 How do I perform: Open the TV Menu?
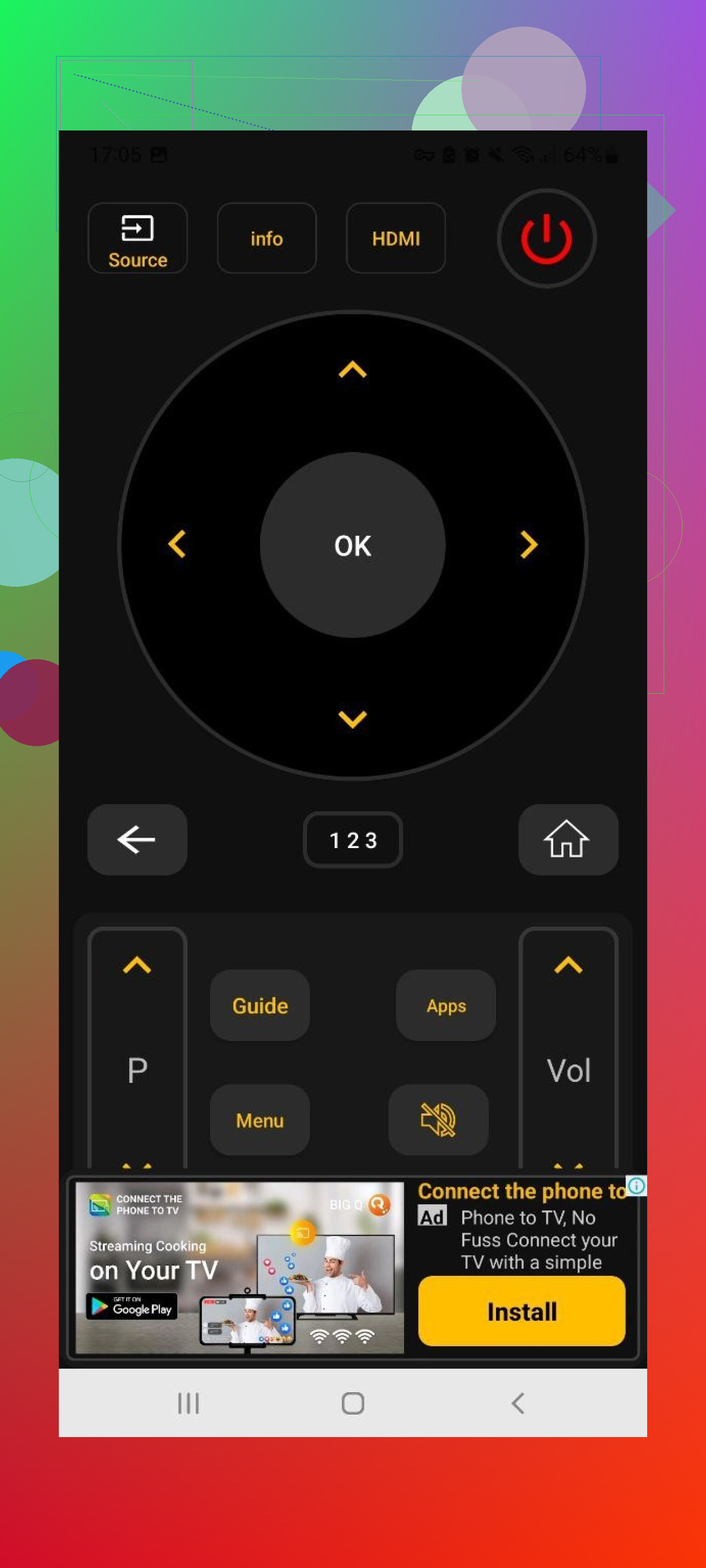point(260,1120)
